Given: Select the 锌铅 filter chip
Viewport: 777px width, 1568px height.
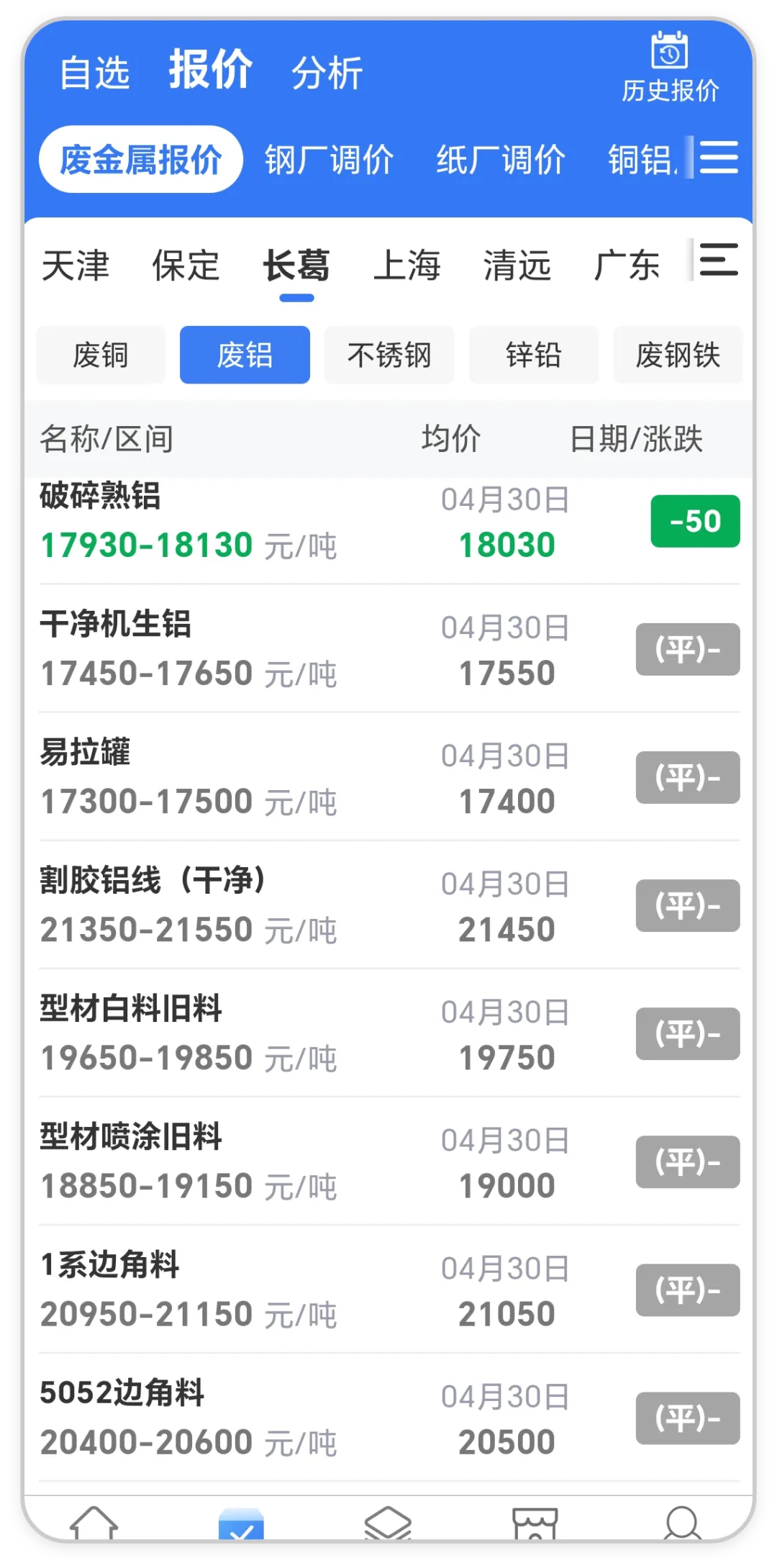Looking at the screenshot, I should pos(534,355).
